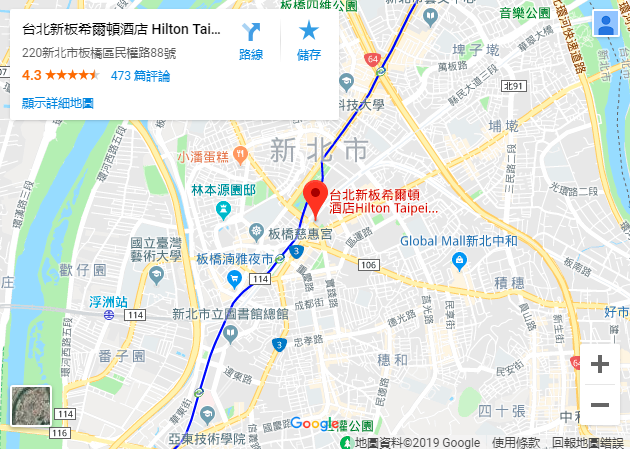
Task: Open the account profile icon
Action: [x=605, y=25]
